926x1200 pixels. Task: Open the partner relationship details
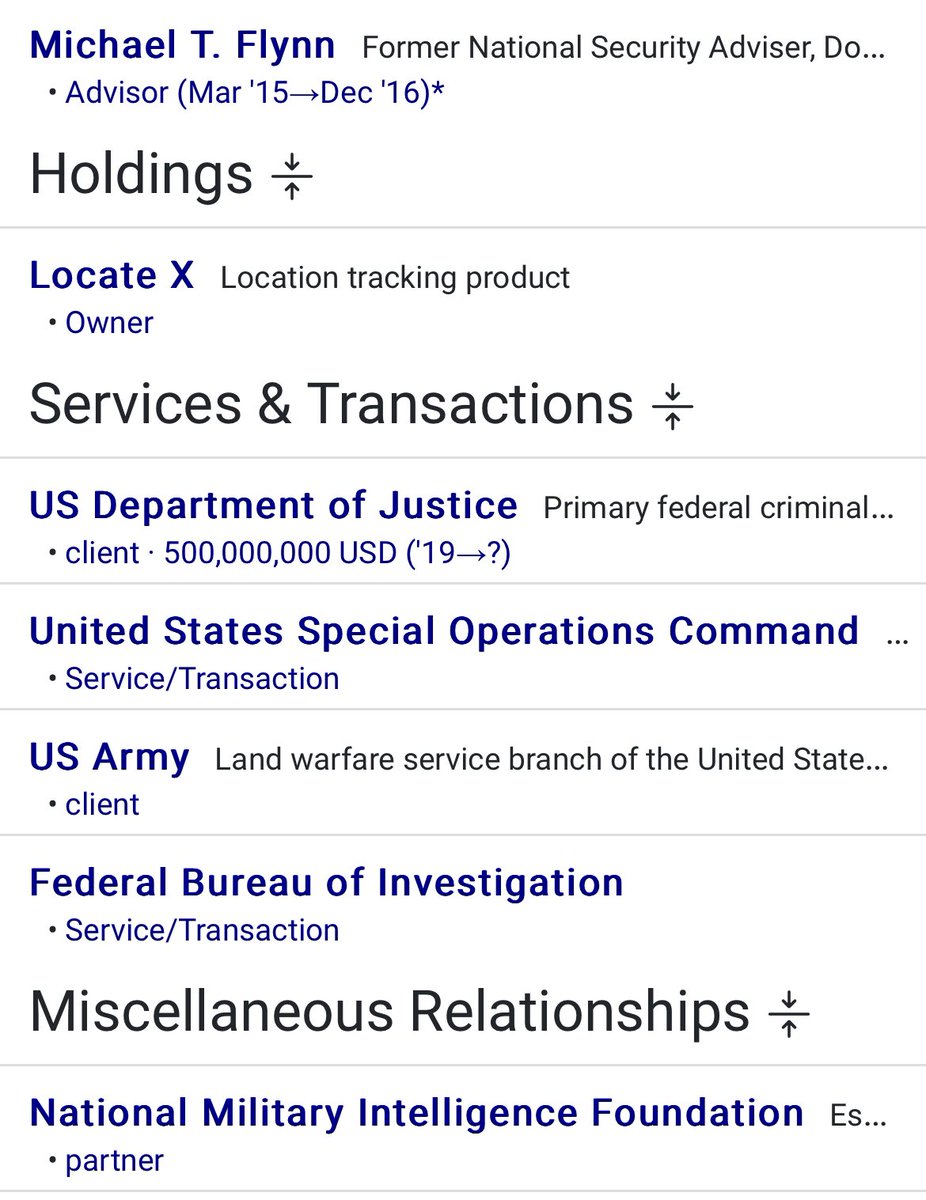click(114, 1161)
